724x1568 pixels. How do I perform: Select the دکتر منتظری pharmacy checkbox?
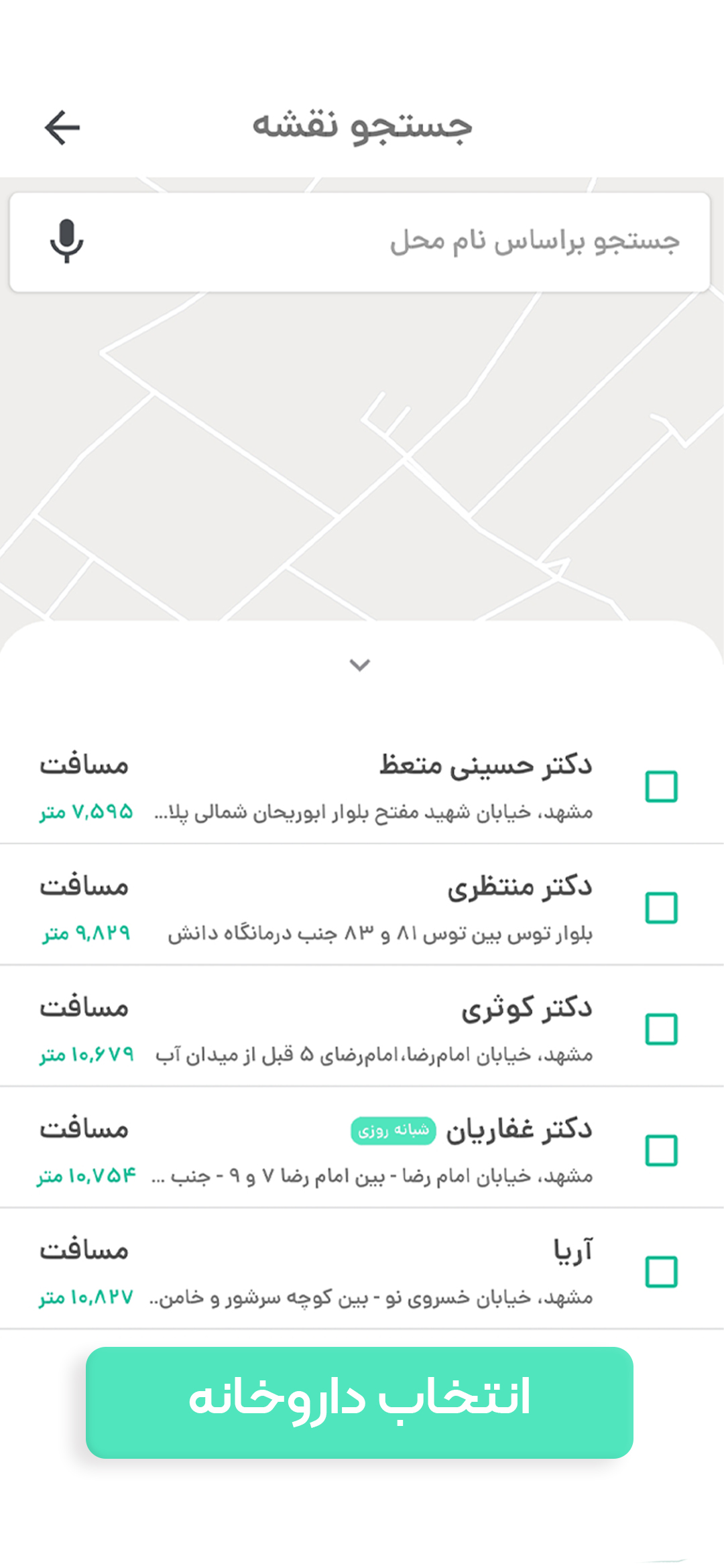point(661,908)
